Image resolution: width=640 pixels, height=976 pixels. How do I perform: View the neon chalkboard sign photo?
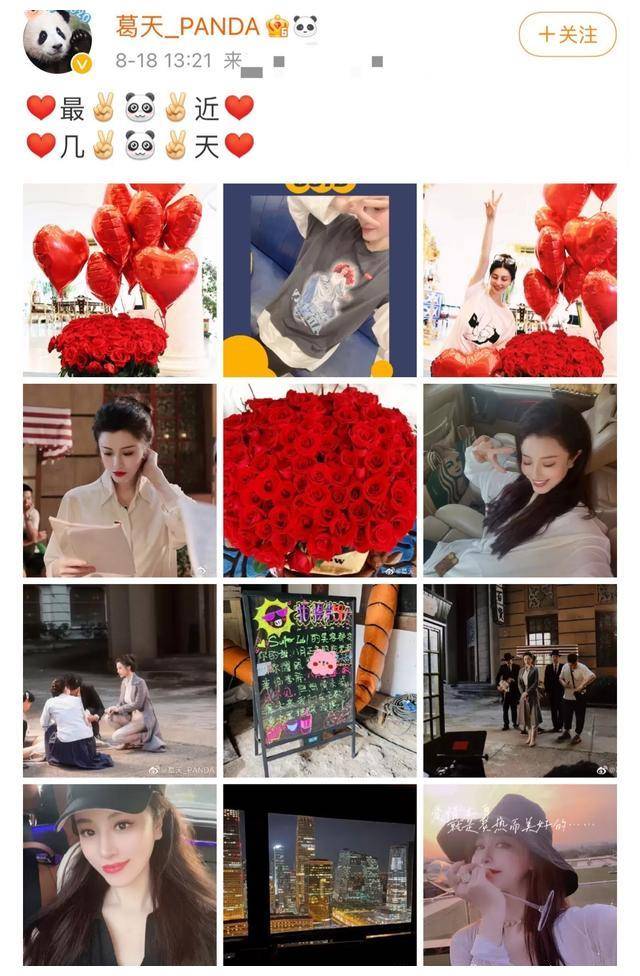[x=319, y=680]
